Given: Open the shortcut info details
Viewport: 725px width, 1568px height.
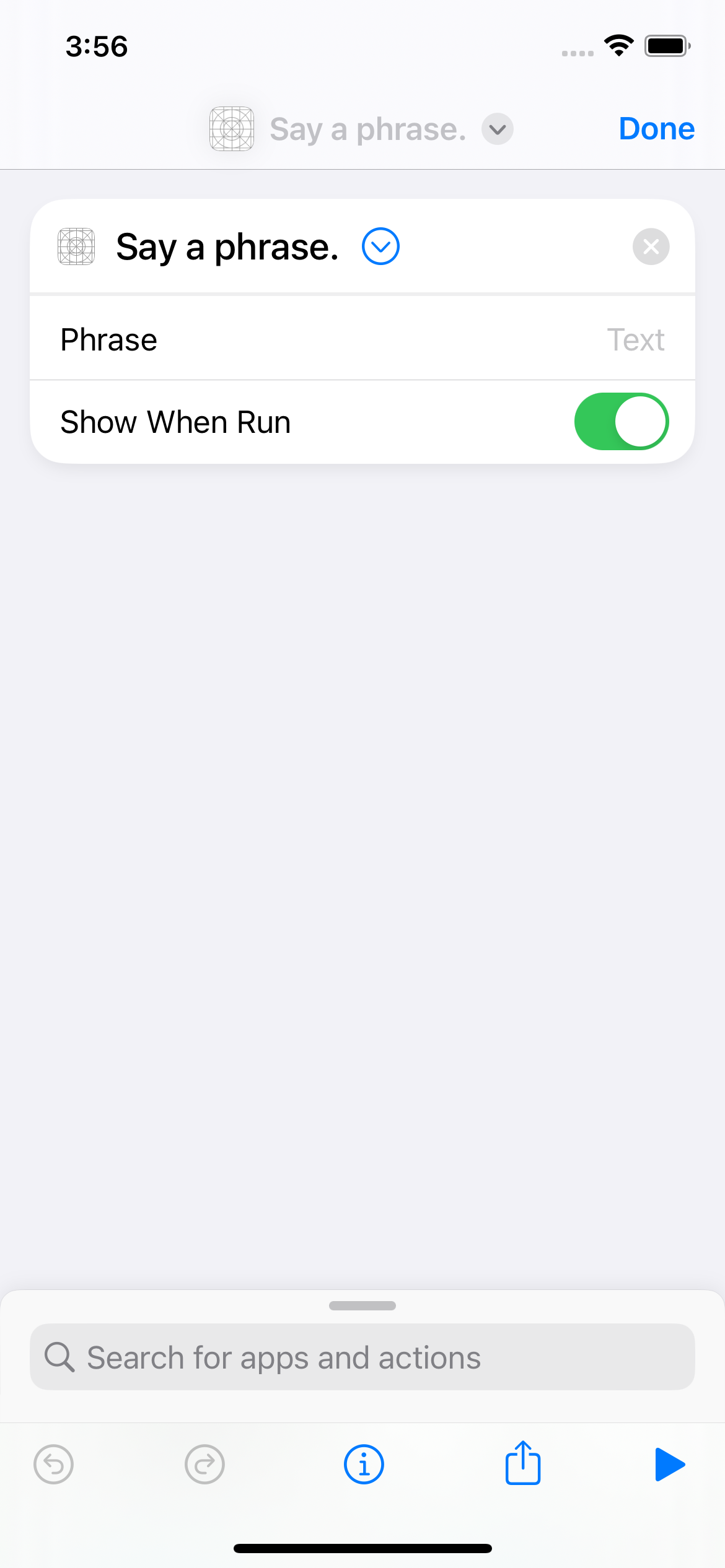Looking at the screenshot, I should pyautogui.click(x=364, y=1465).
